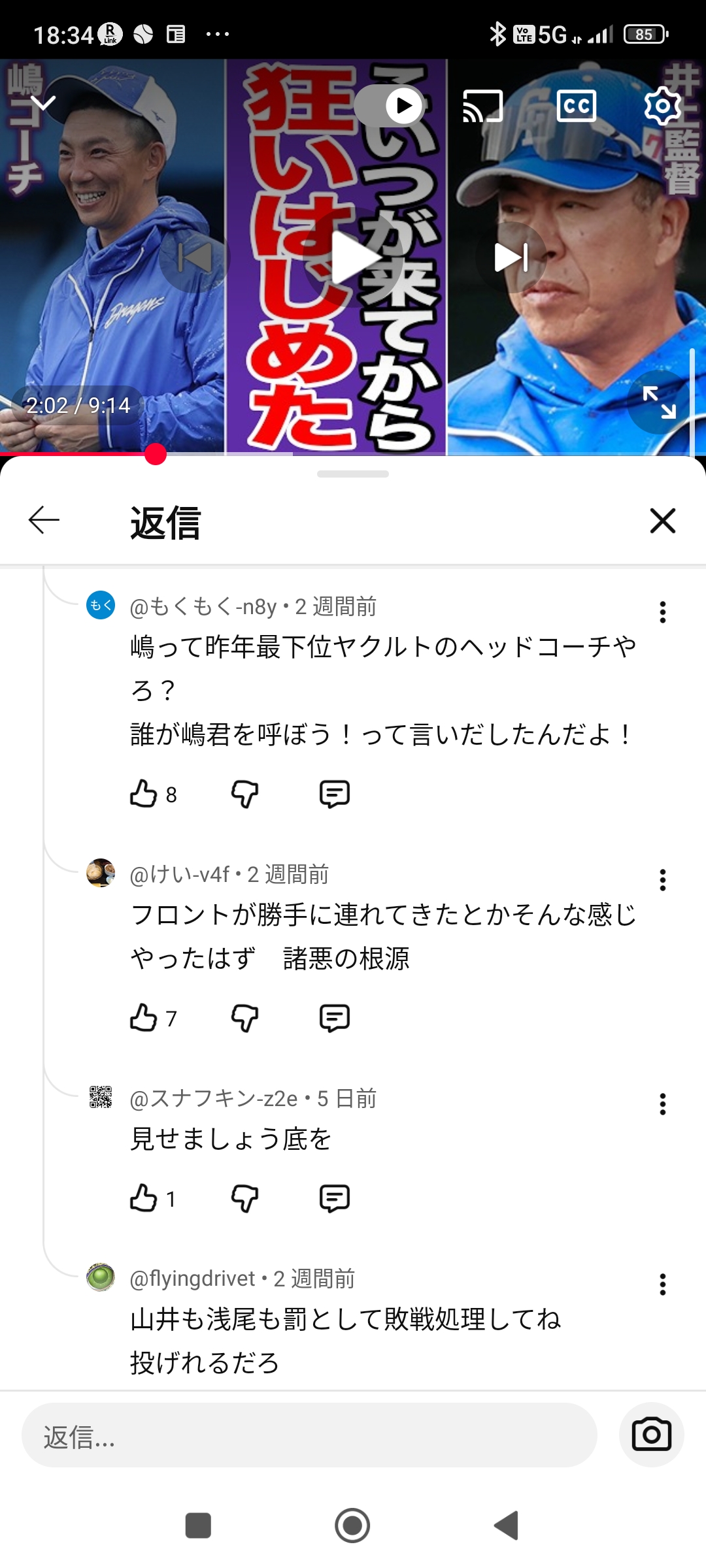
Task: Tap the 返信... reply input field
Action: [x=309, y=1435]
